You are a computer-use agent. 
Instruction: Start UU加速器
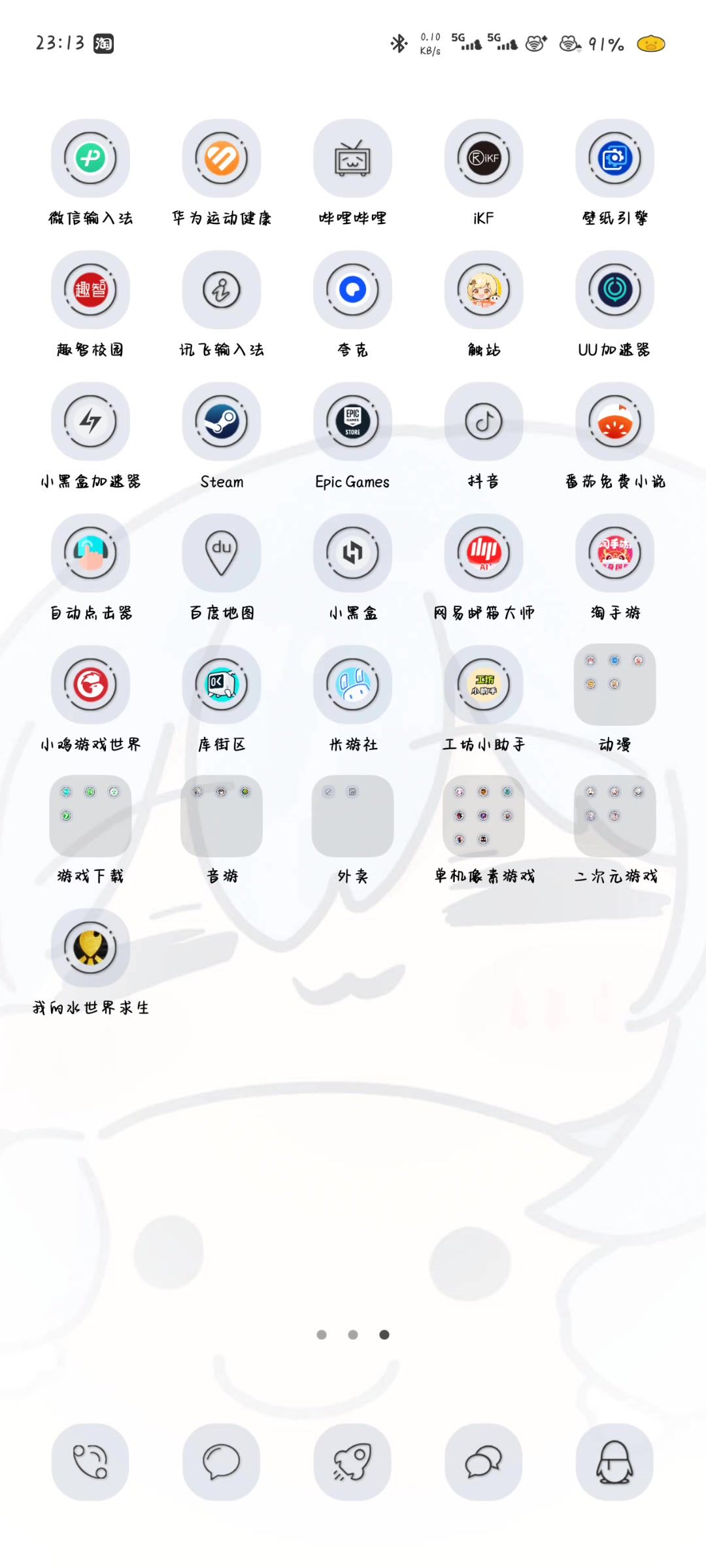click(x=614, y=290)
